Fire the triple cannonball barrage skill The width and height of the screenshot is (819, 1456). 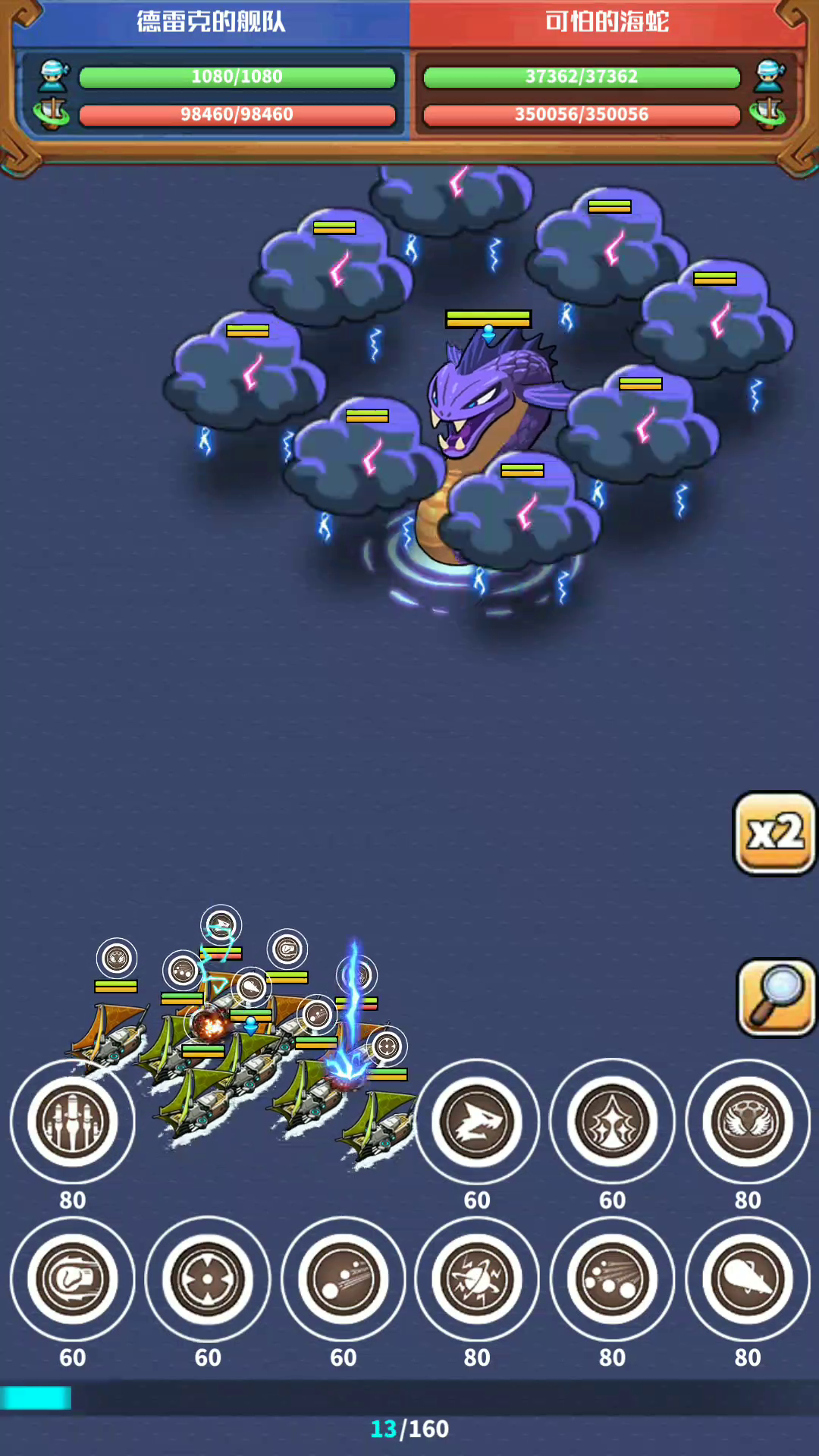[x=612, y=1279]
